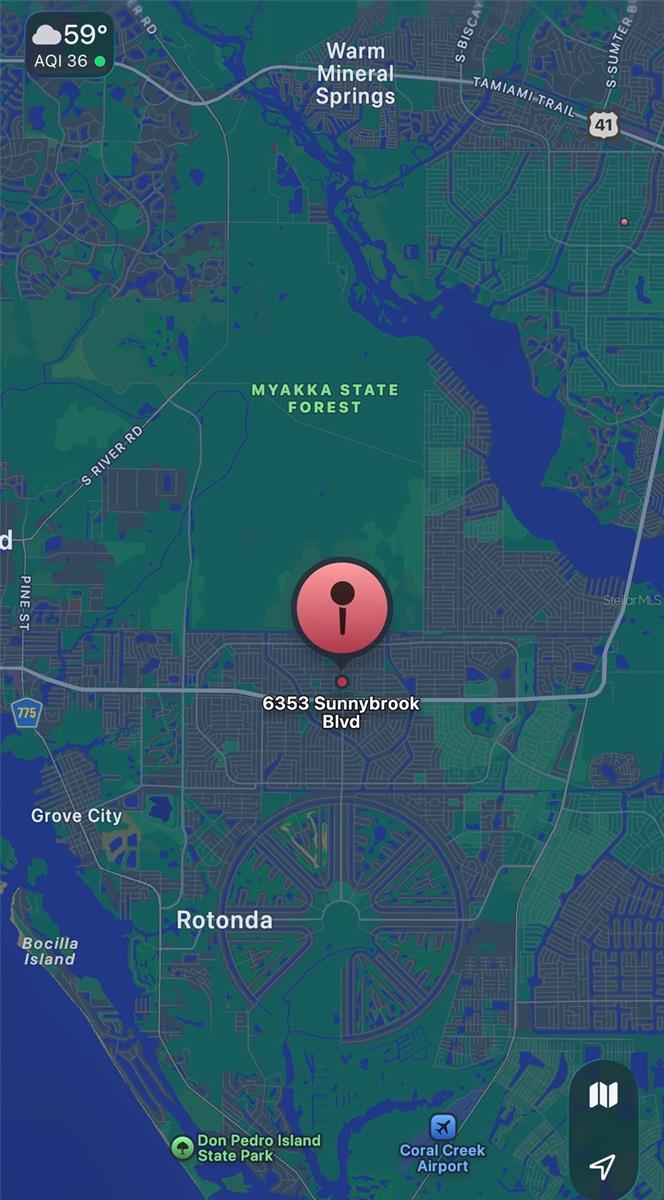664x1200 pixels.
Task: Open the map mode chooser
Action: coord(603,1096)
